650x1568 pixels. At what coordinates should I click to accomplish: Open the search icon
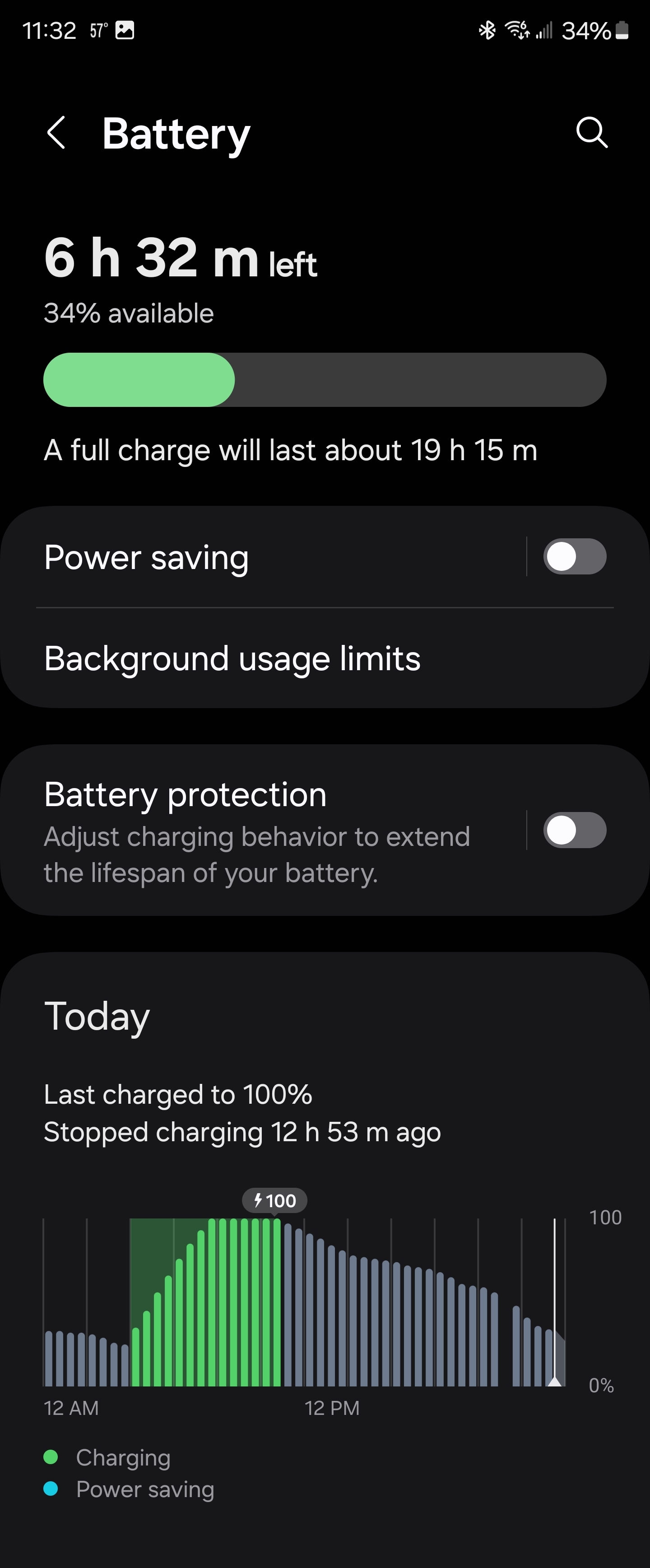click(x=592, y=133)
